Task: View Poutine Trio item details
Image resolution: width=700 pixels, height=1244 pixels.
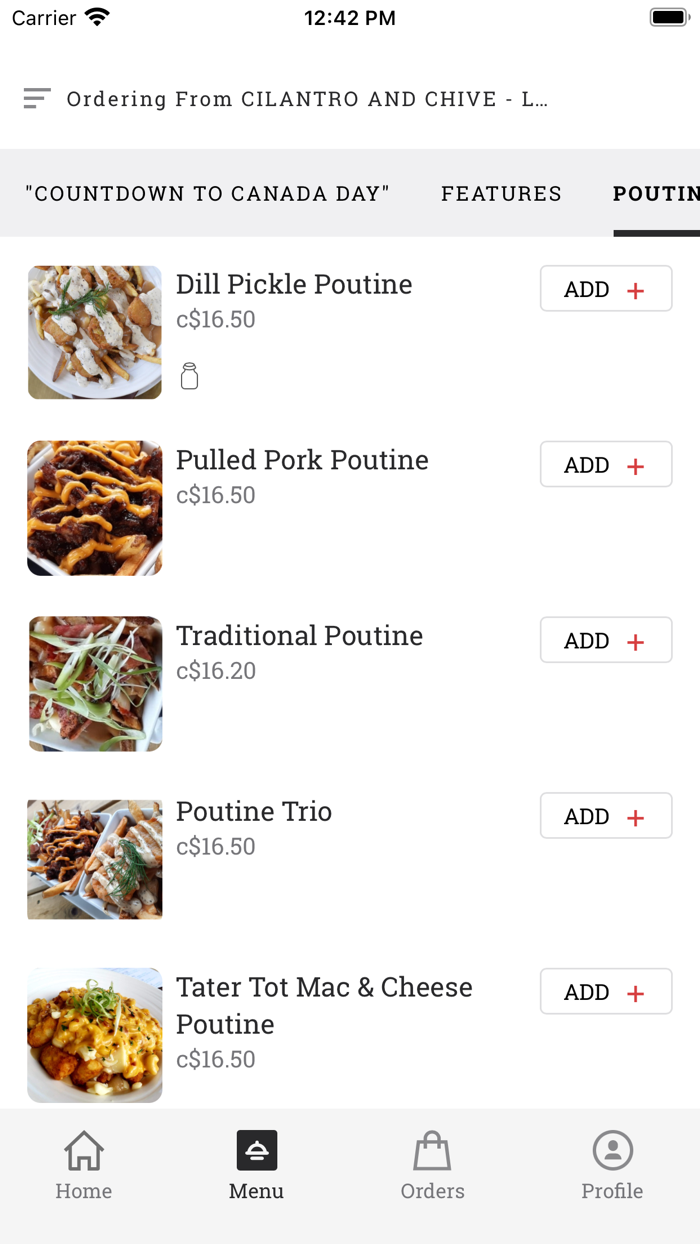Action: (x=254, y=811)
